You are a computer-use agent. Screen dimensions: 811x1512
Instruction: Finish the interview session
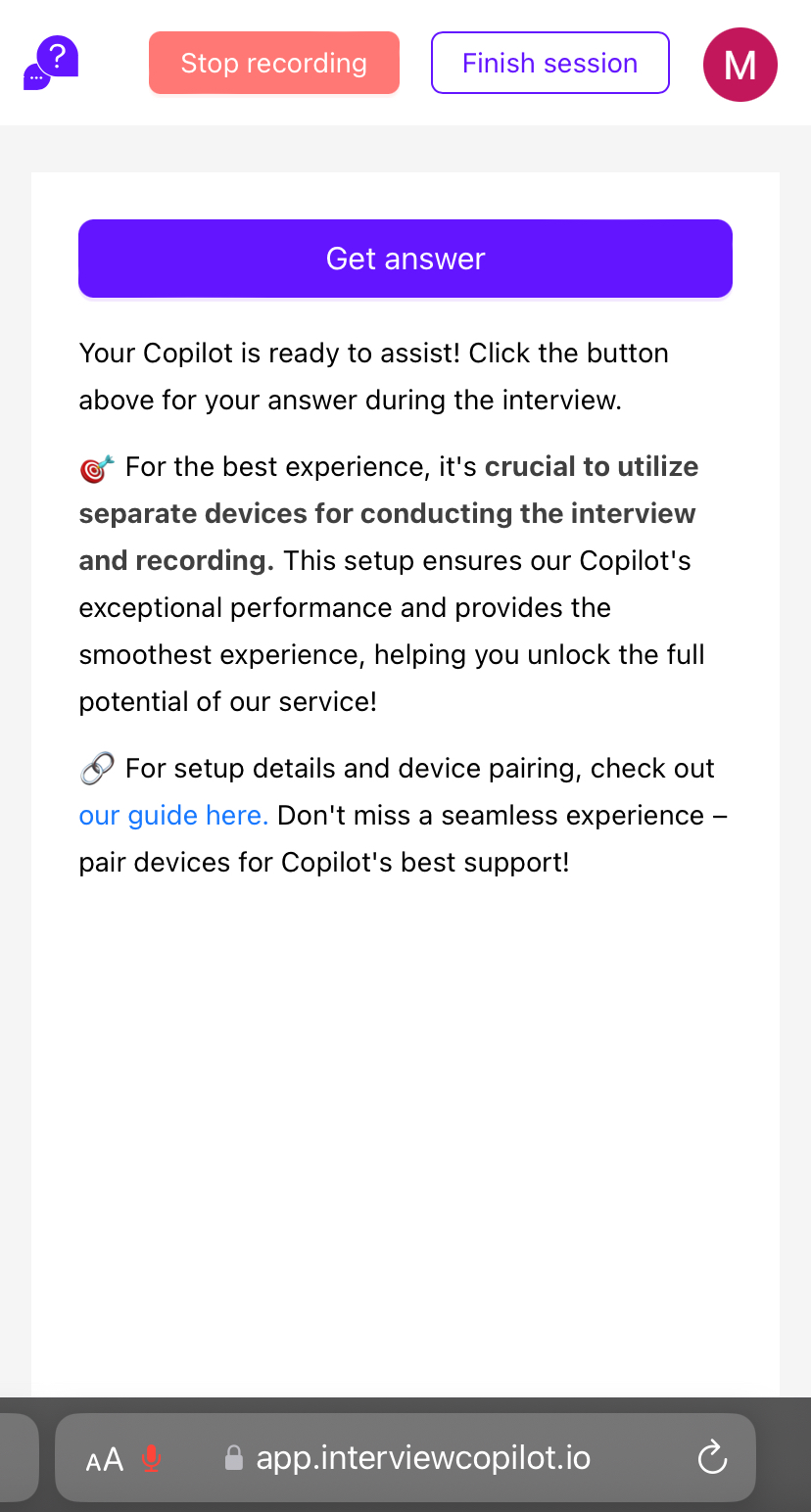click(x=549, y=64)
